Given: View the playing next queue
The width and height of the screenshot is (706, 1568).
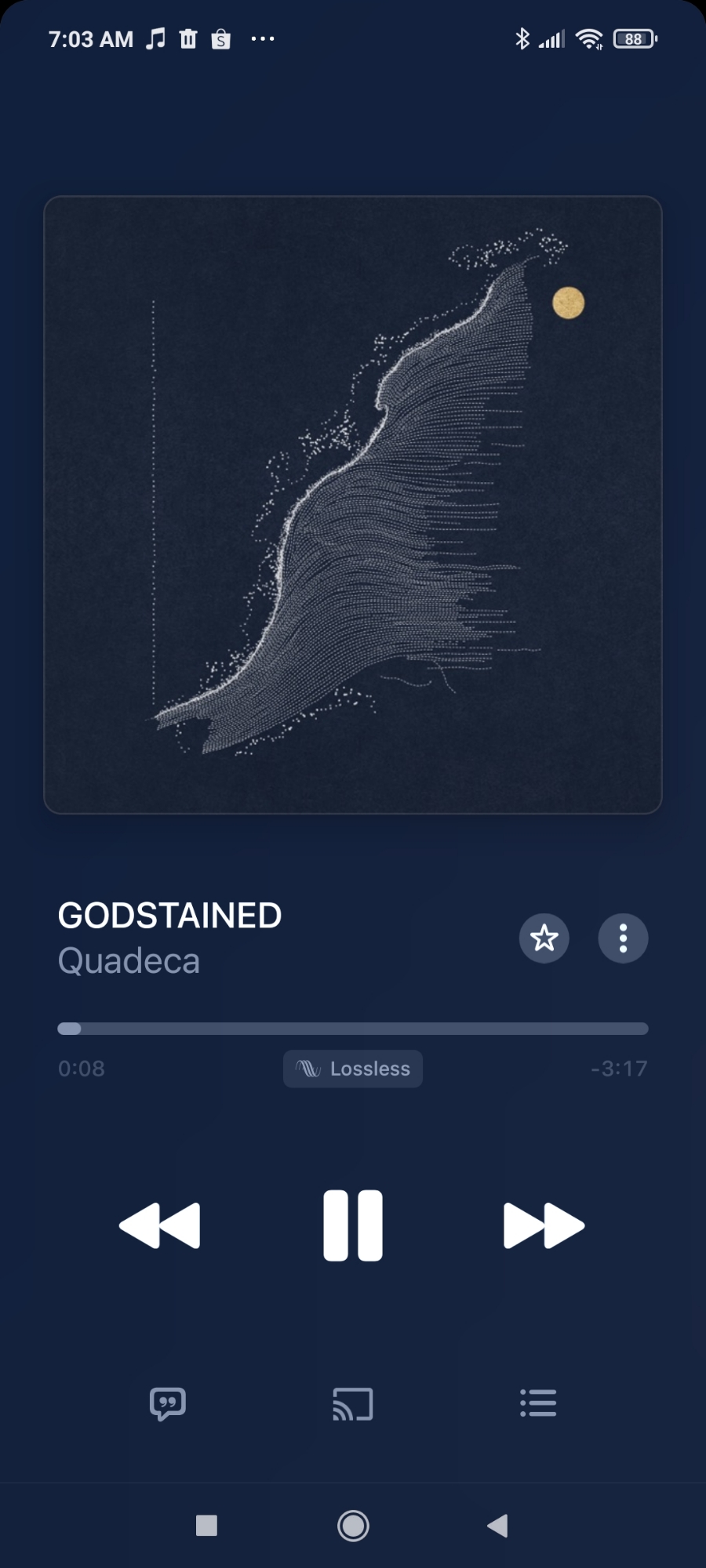Looking at the screenshot, I should pyautogui.click(x=538, y=1403).
